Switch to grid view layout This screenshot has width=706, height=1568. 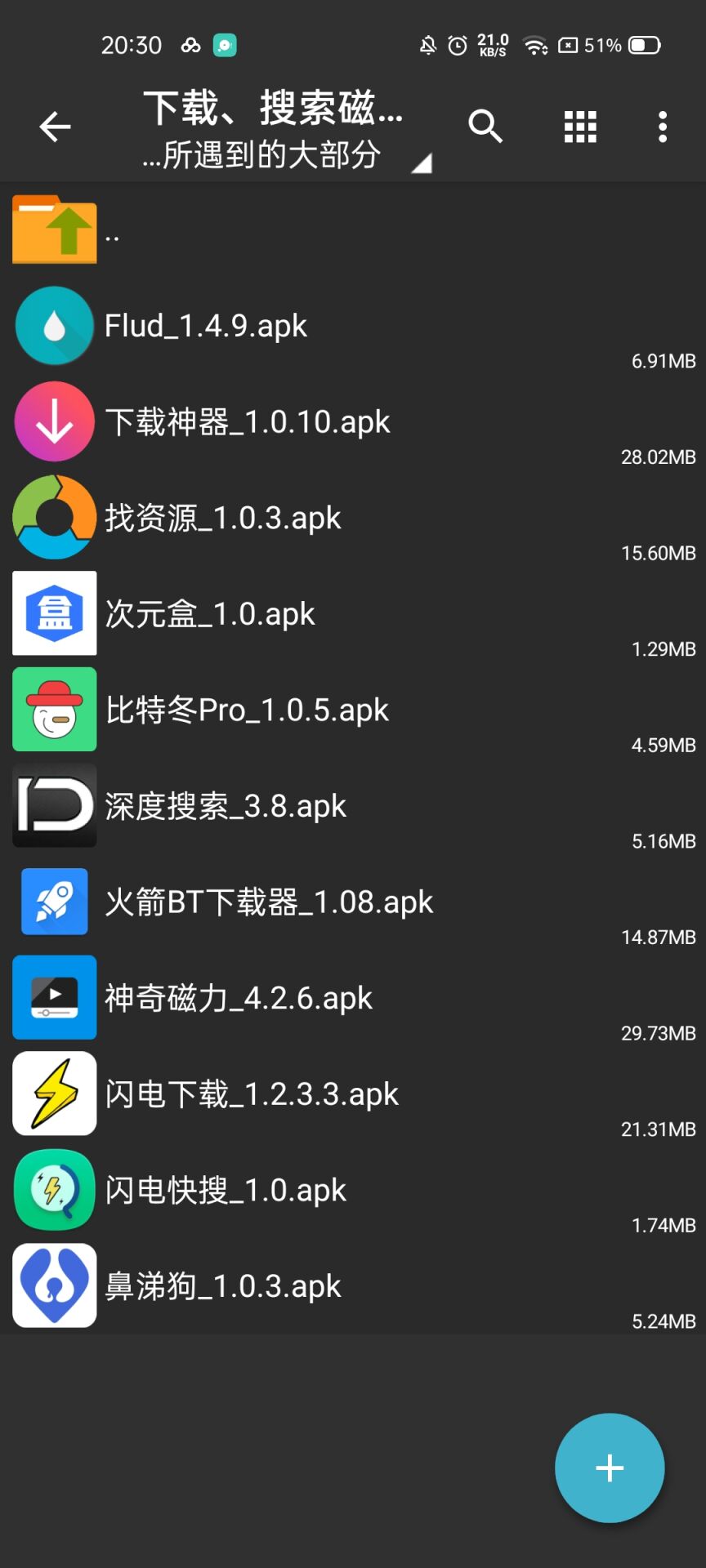click(x=580, y=127)
